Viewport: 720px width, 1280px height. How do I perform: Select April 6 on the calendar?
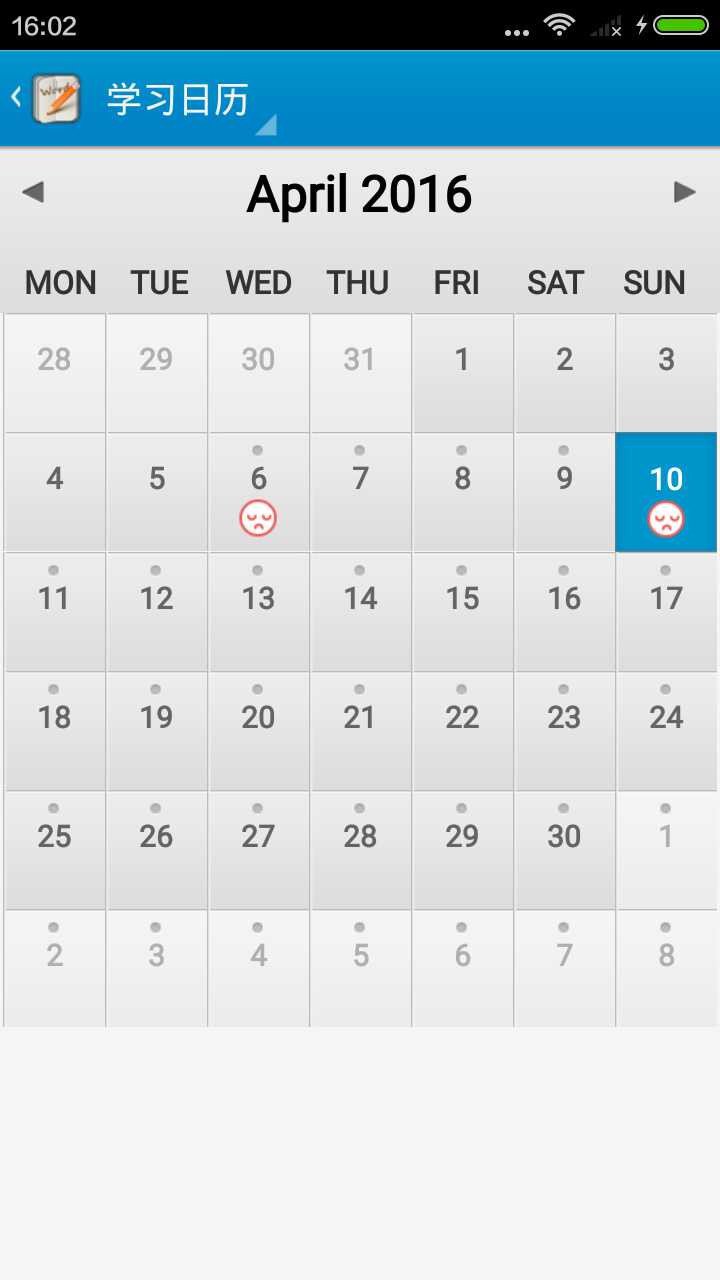click(x=258, y=492)
